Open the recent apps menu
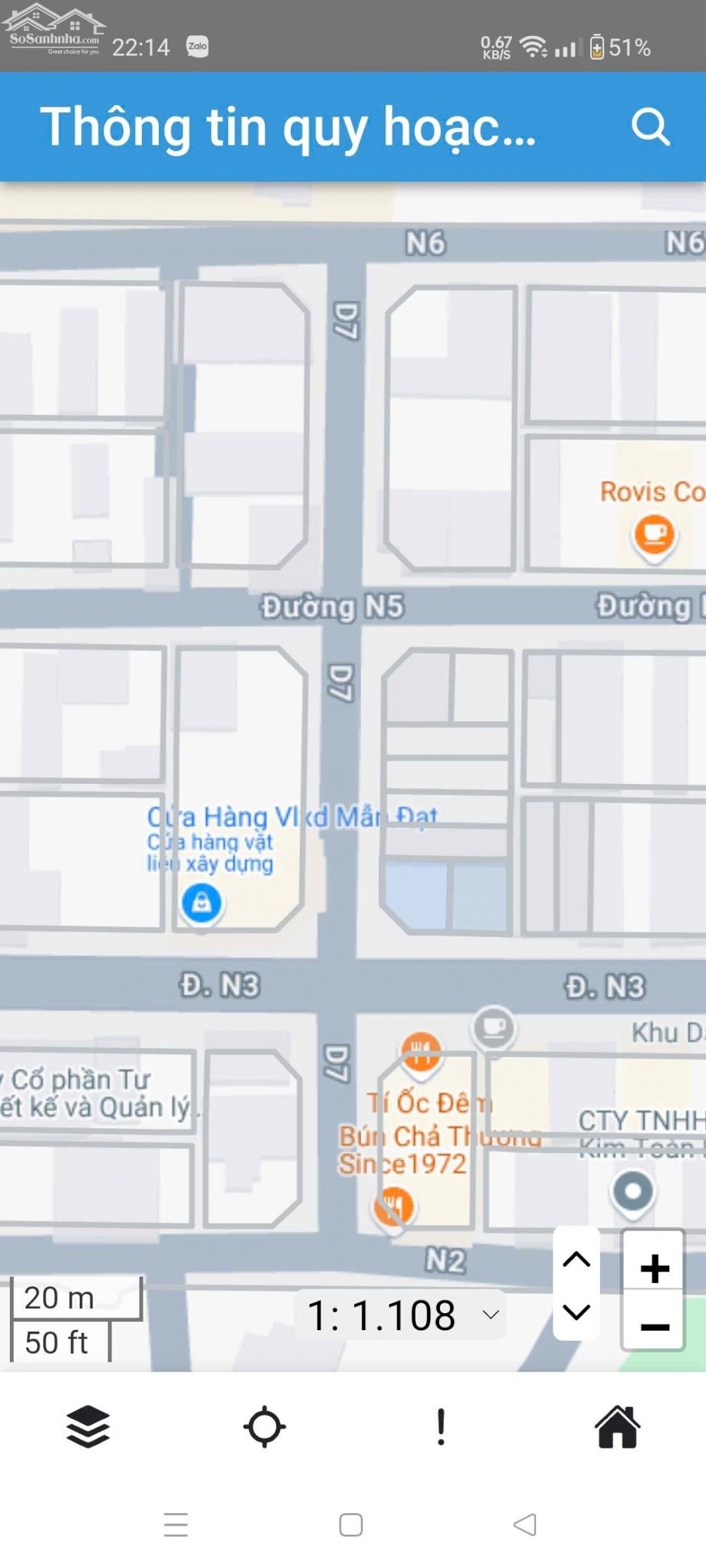706x1568 pixels. (x=176, y=1525)
